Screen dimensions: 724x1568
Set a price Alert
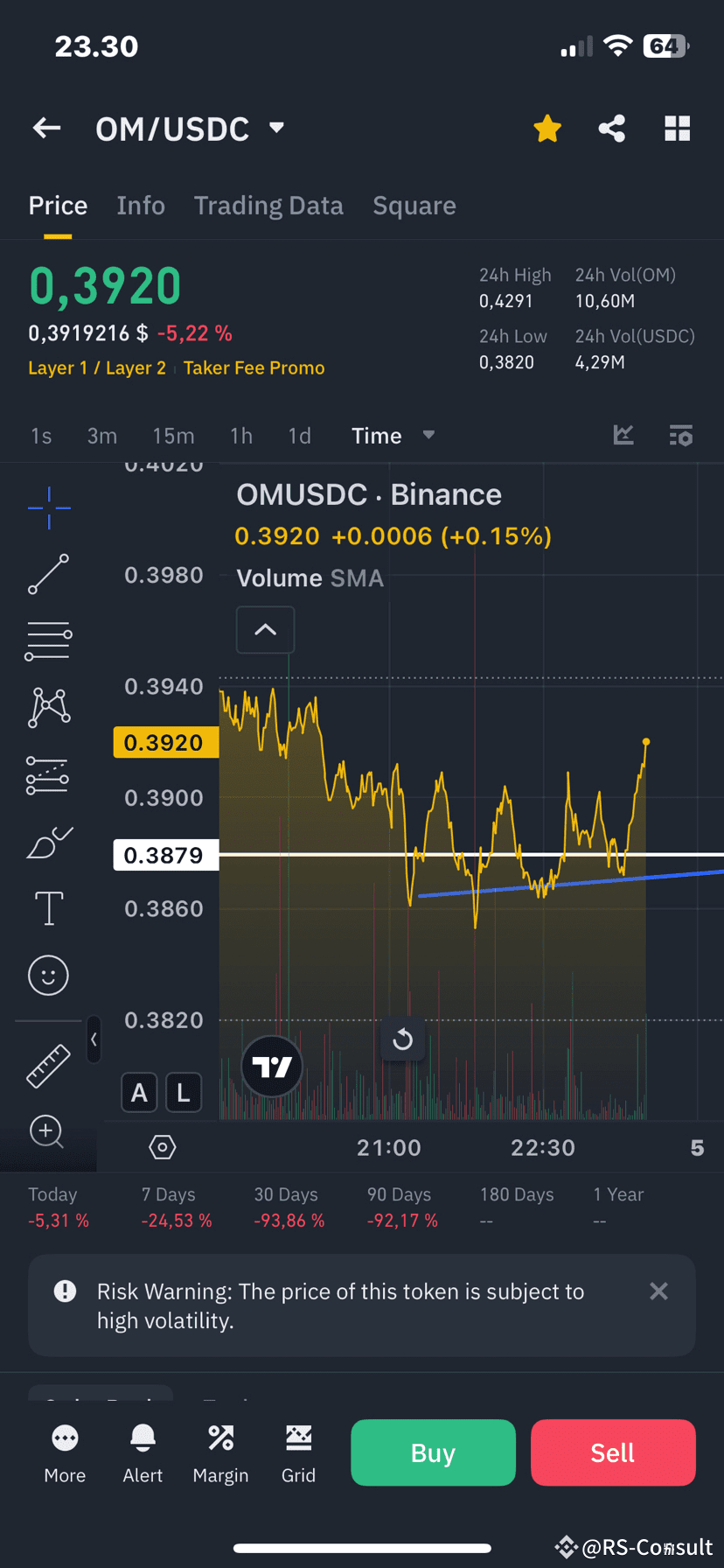click(x=143, y=1452)
